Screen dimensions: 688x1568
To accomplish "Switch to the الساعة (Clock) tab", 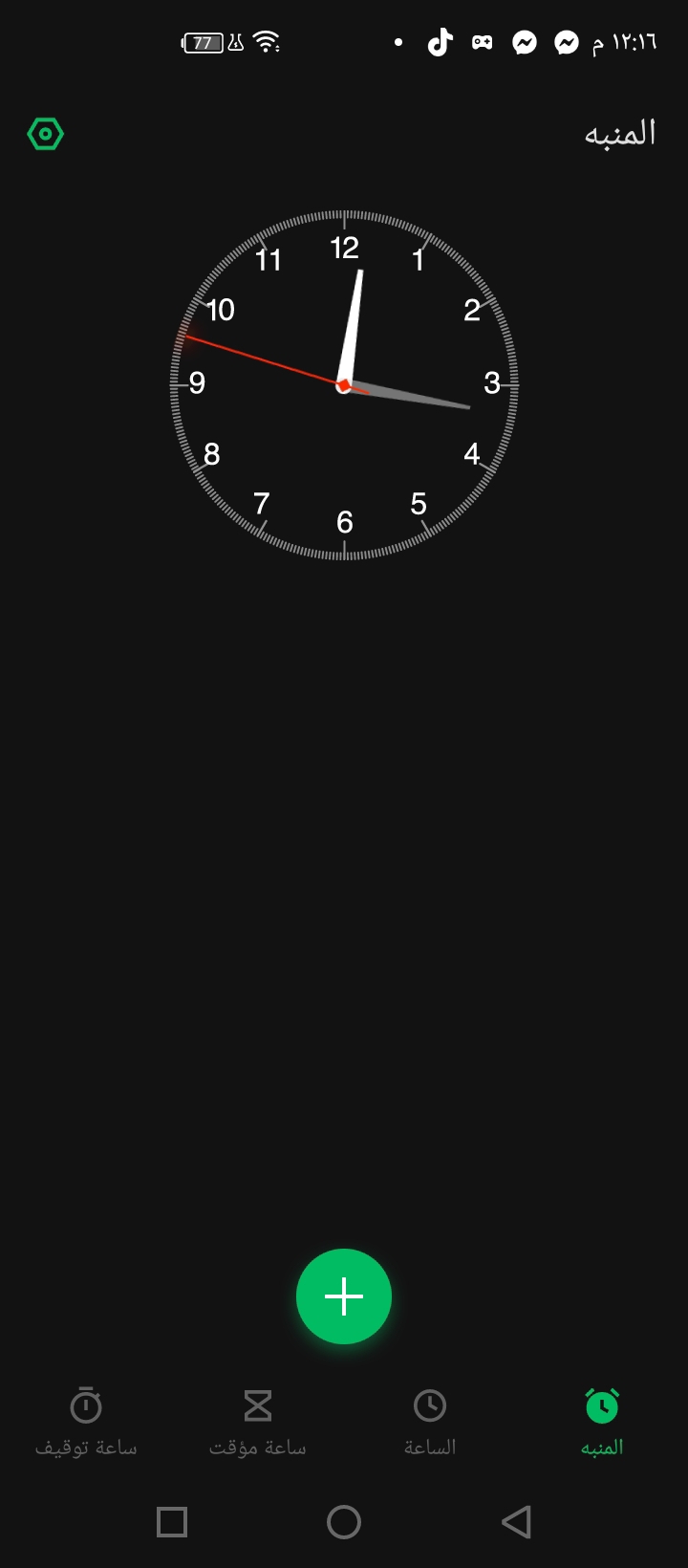I will click(x=430, y=1423).
